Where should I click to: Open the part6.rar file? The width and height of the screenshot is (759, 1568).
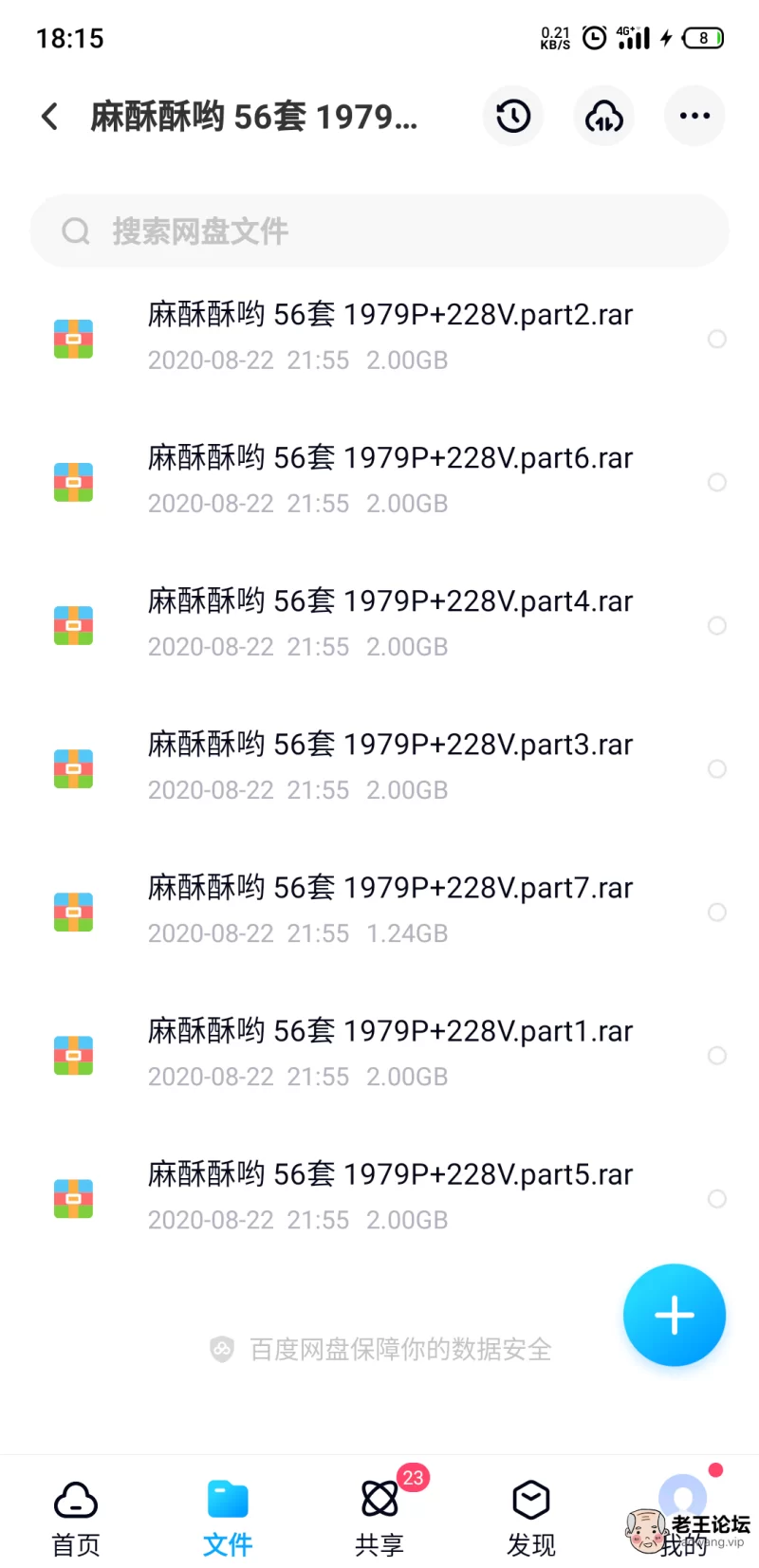[x=379, y=481]
